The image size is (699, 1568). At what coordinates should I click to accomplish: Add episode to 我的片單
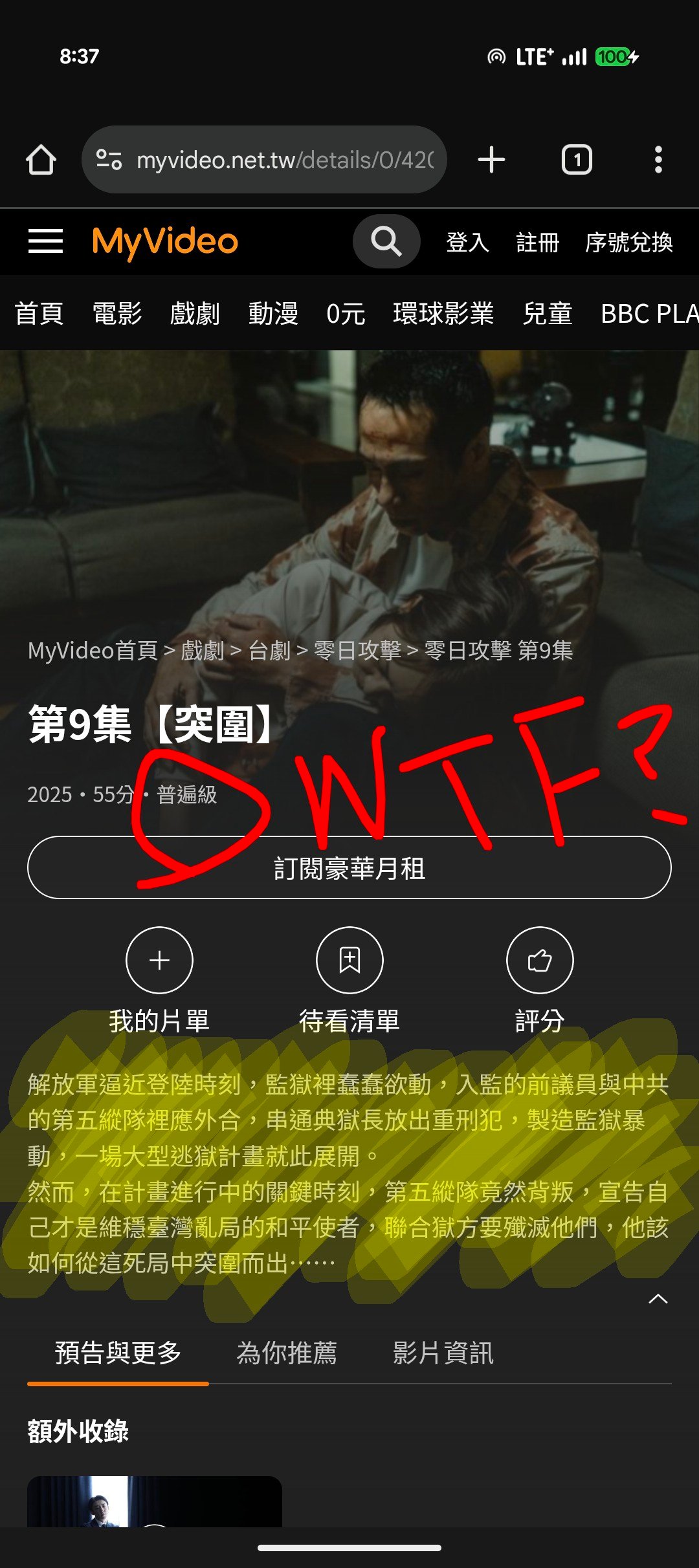click(x=159, y=961)
